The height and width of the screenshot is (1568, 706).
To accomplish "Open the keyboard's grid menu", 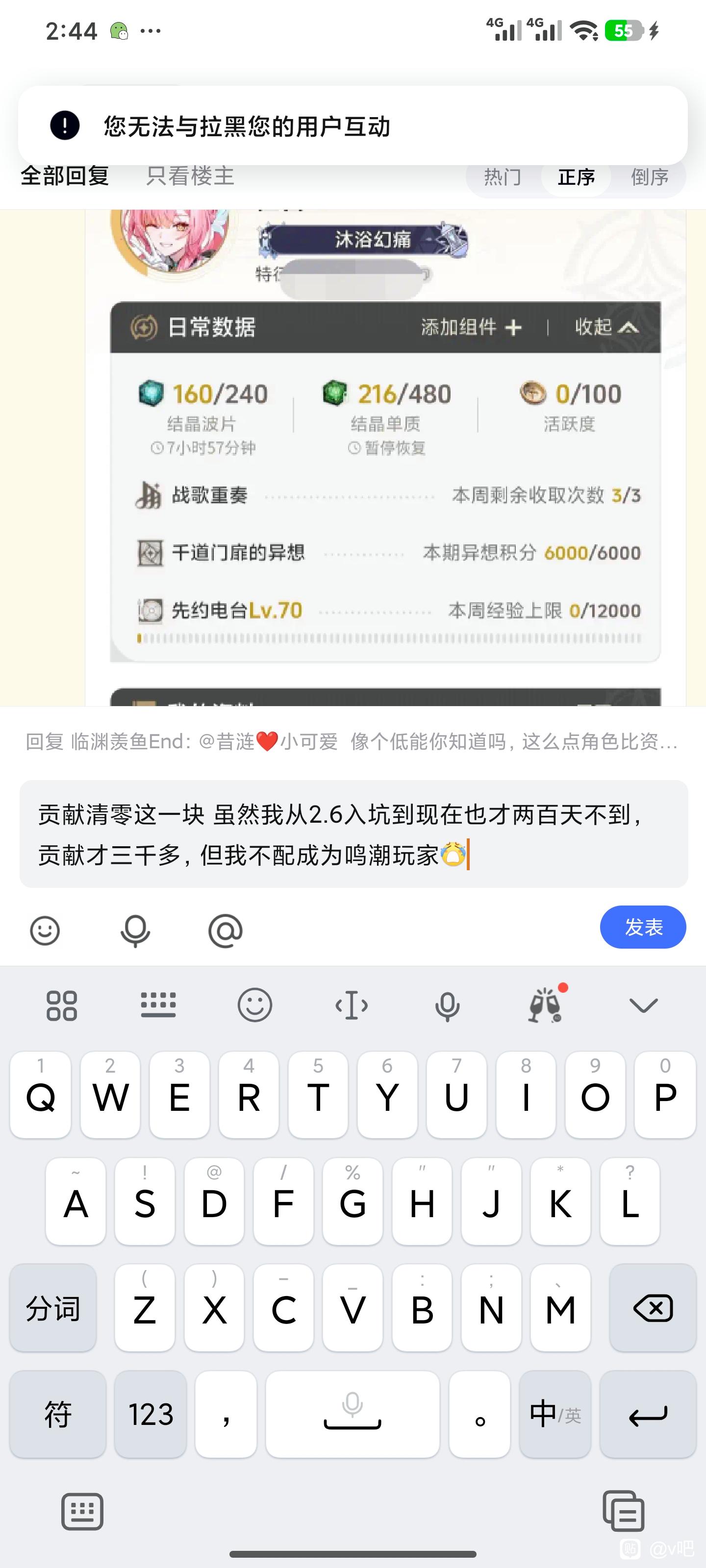I will [x=61, y=1005].
